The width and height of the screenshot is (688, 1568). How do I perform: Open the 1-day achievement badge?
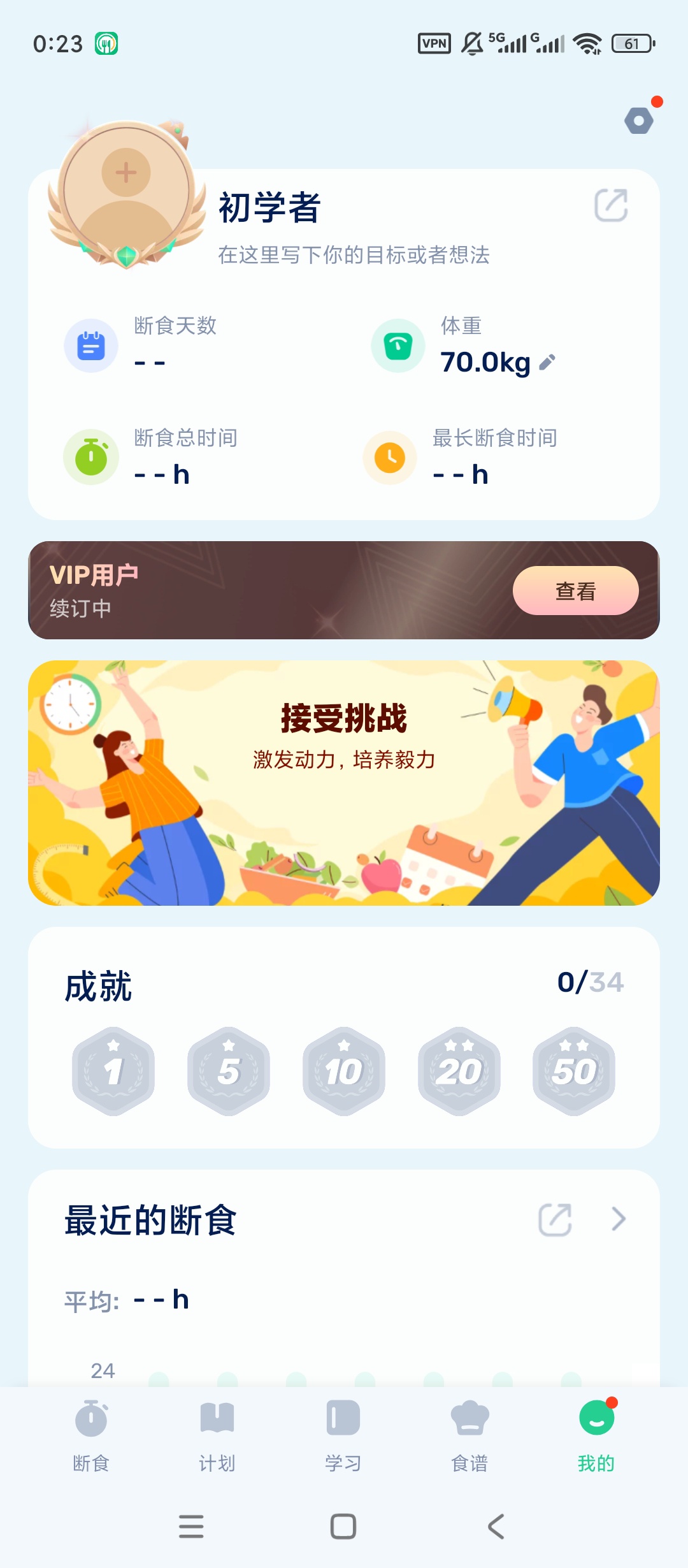tap(113, 1071)
